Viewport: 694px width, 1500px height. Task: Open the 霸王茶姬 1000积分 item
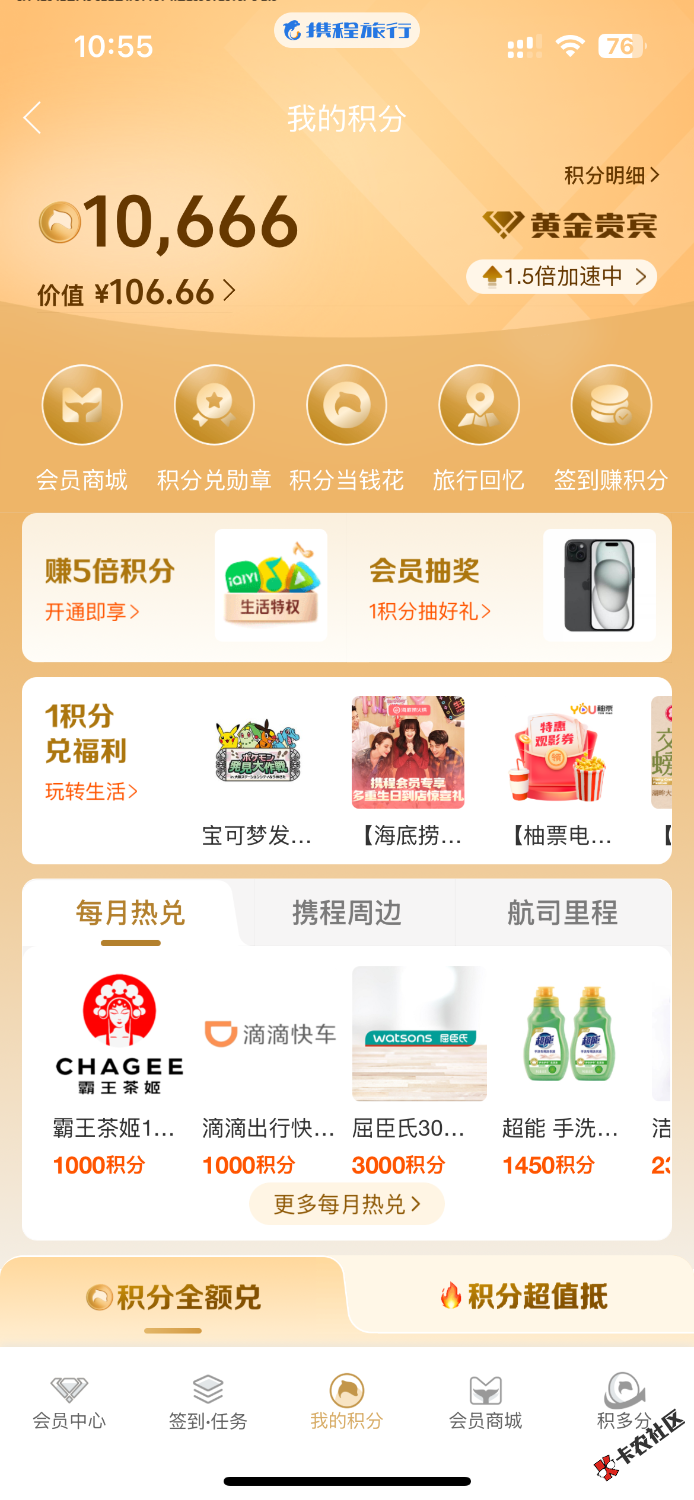coord(119,1071)
